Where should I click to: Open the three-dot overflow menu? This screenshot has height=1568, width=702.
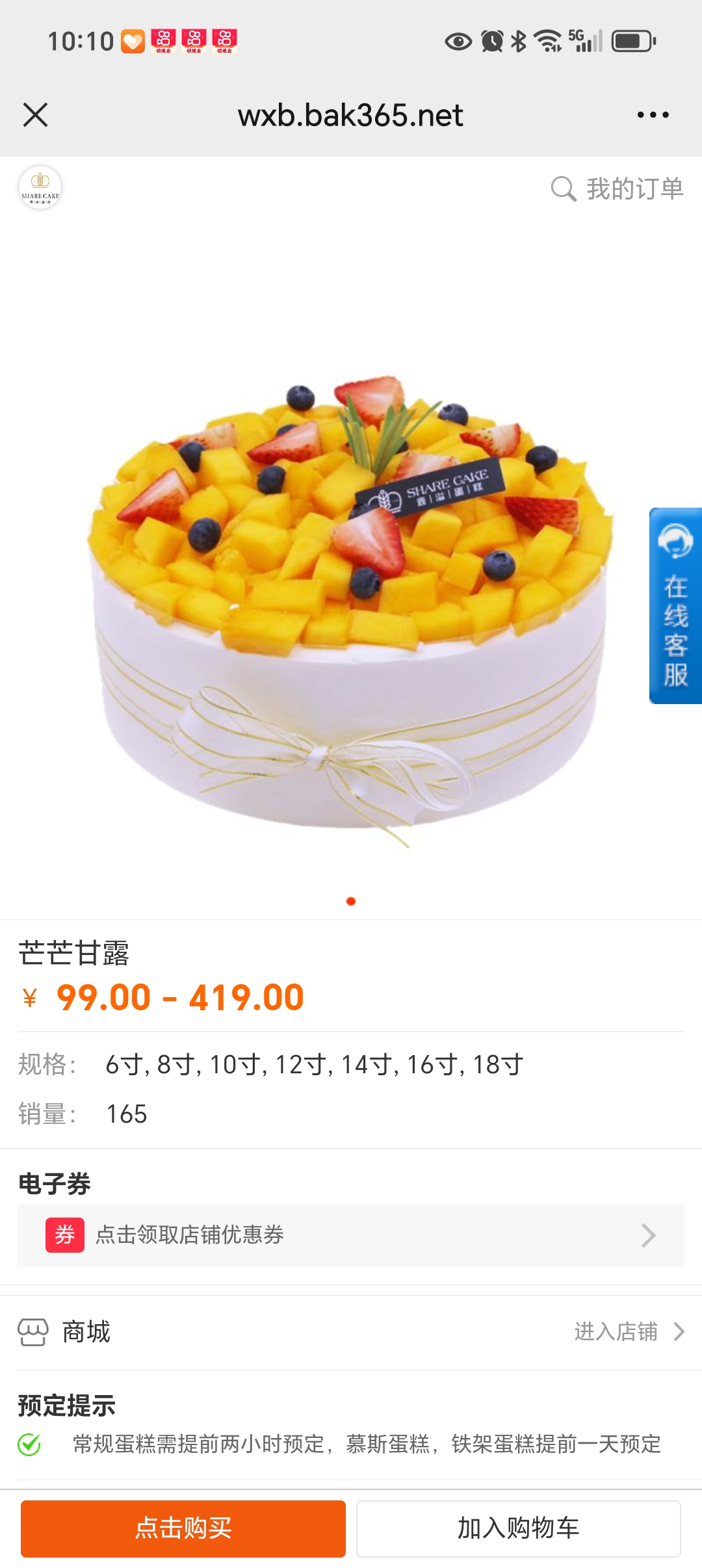[x=653, y=115]
